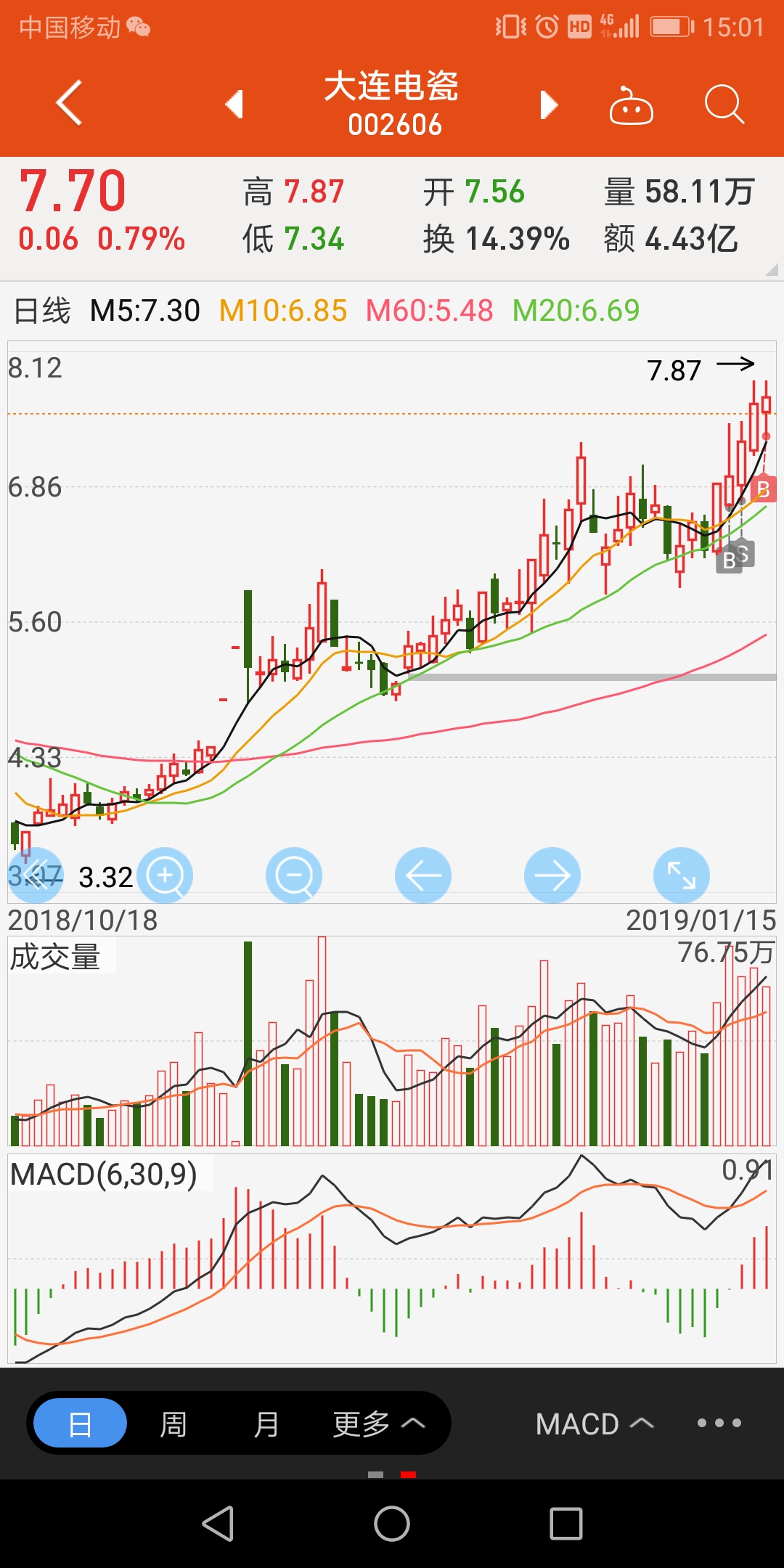Move the chart left with the arrow
This screenshot has height=1568, width=784.
423,875
